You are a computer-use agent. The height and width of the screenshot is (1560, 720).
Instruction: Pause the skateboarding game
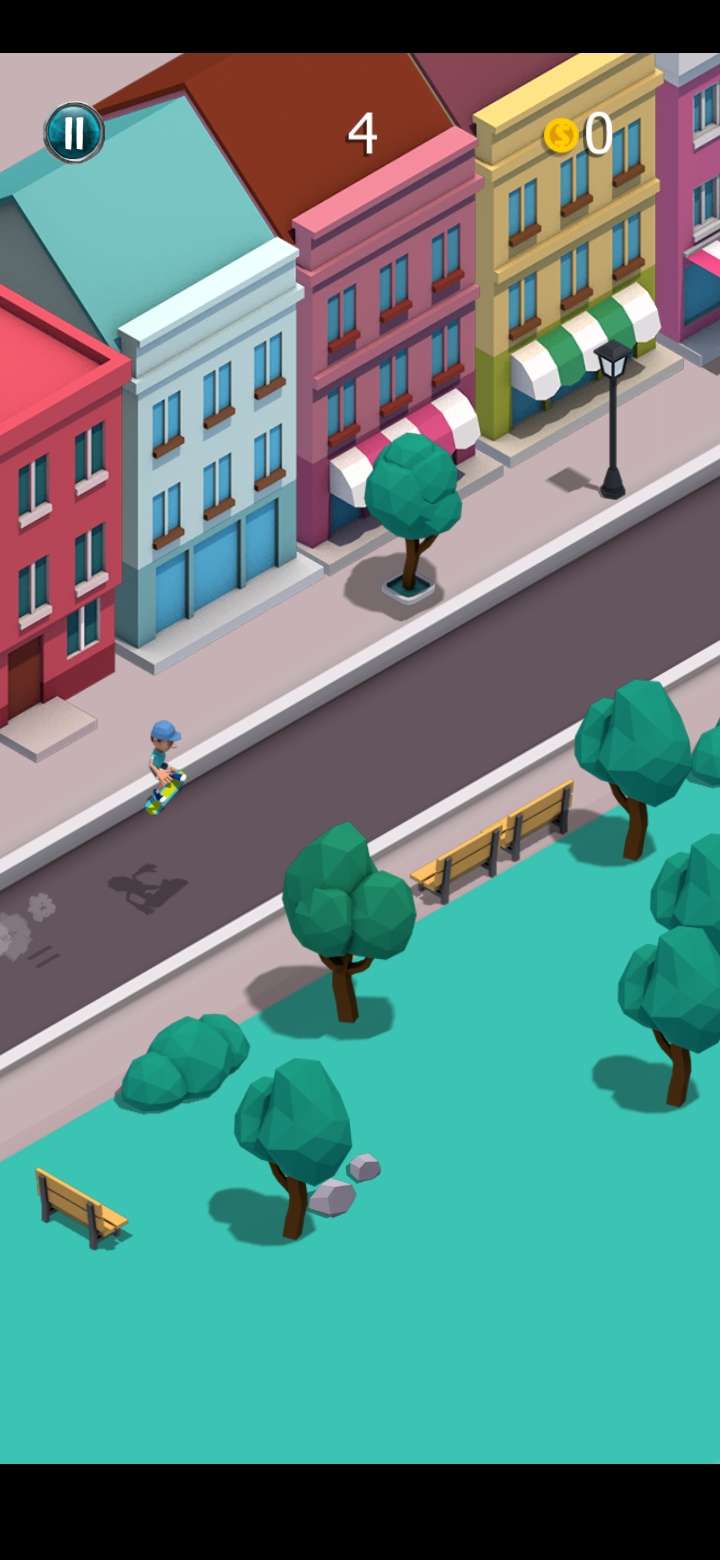[74, 132]
